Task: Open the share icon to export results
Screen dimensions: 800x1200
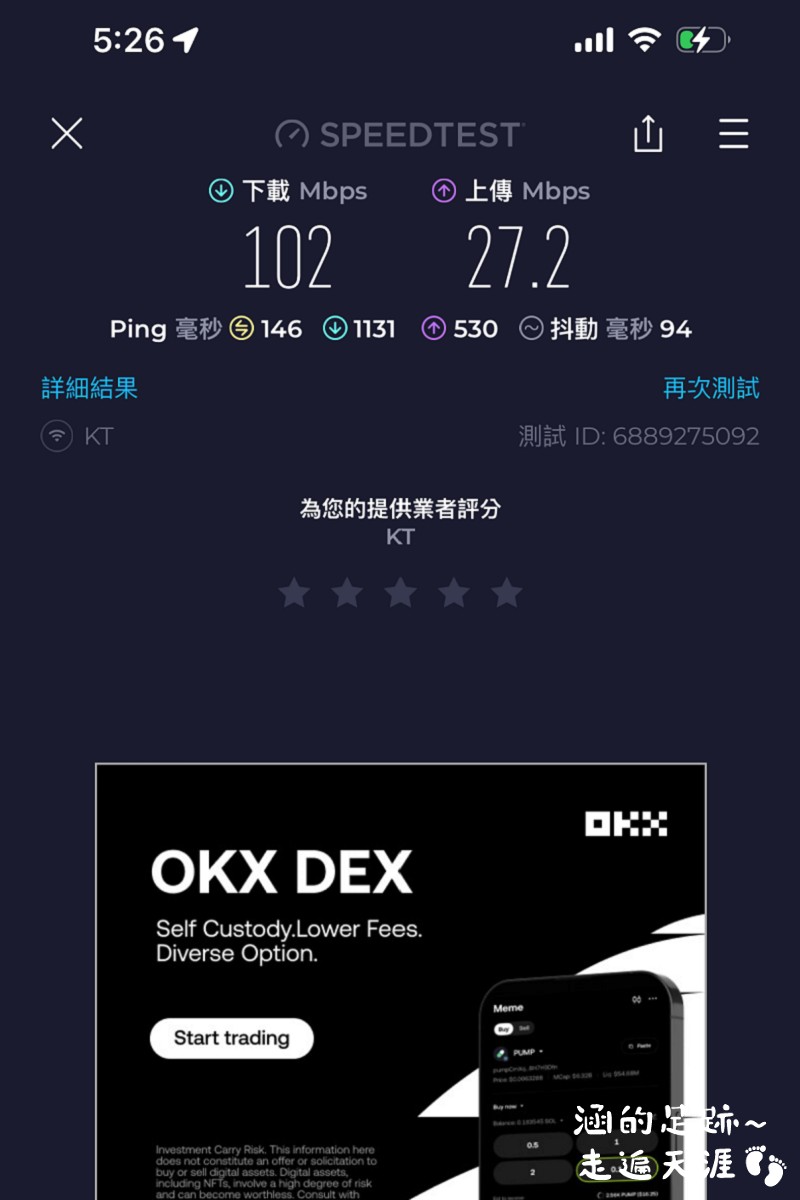Action: pyautogui.click(x=648, y=133)
